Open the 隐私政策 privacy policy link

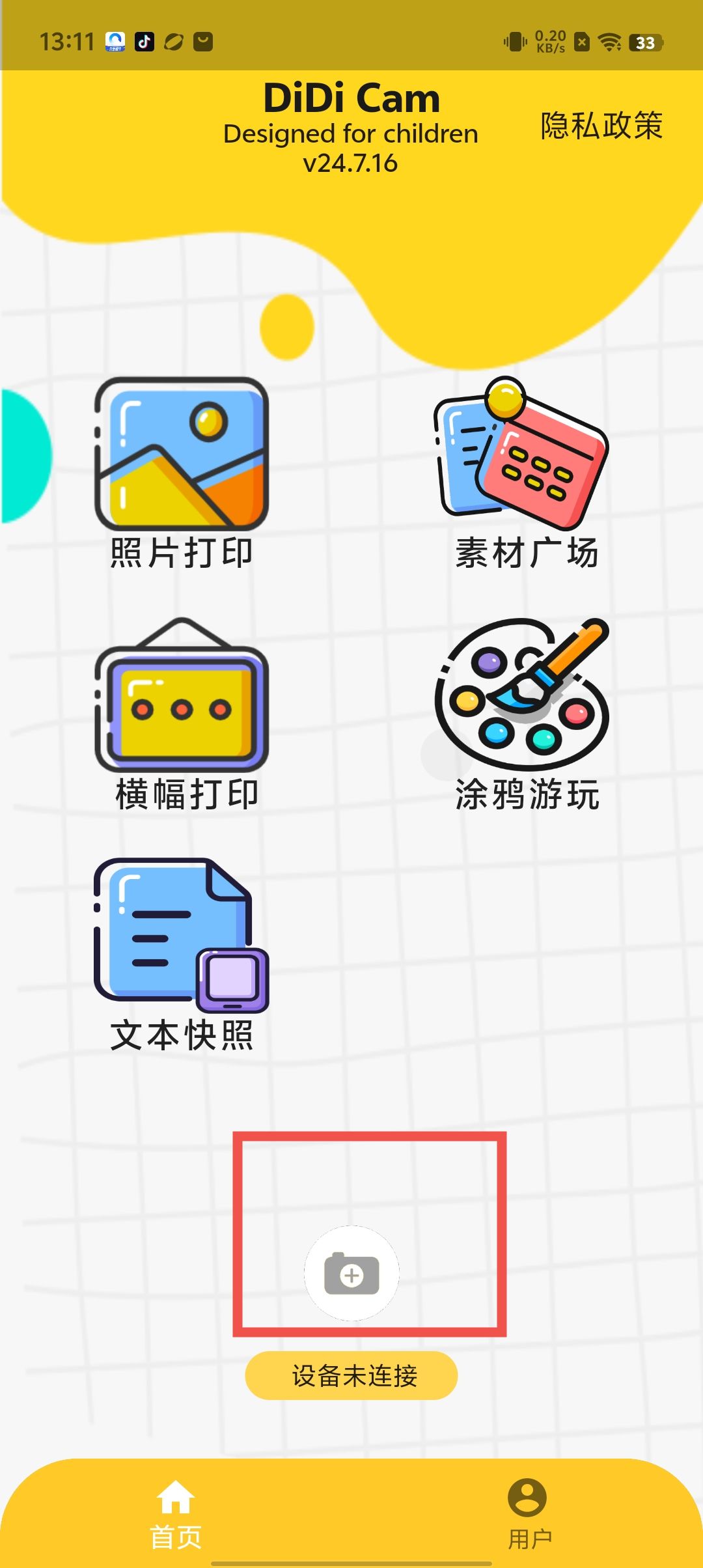tap(601, 125)
